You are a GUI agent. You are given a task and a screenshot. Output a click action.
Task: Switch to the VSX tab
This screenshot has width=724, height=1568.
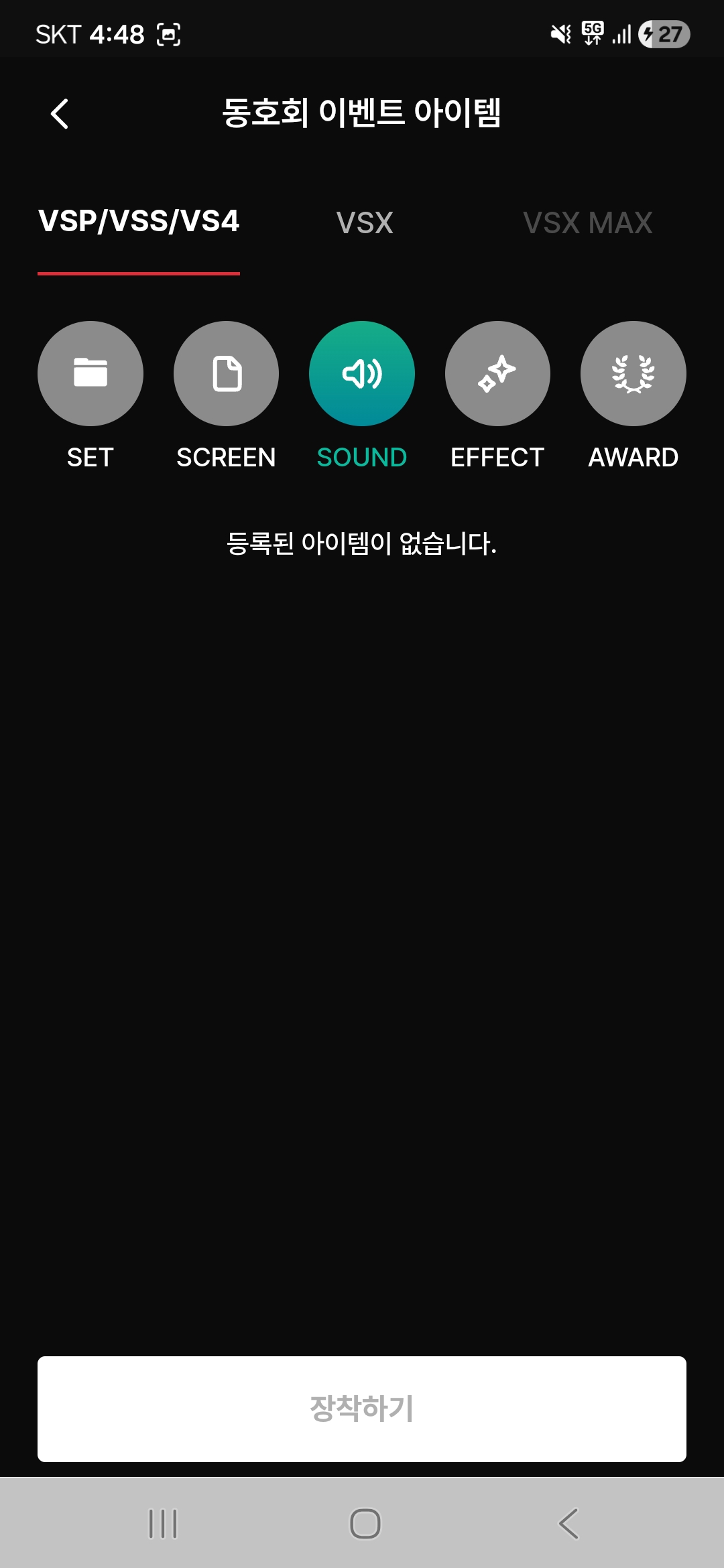click(x=365, y=223)
